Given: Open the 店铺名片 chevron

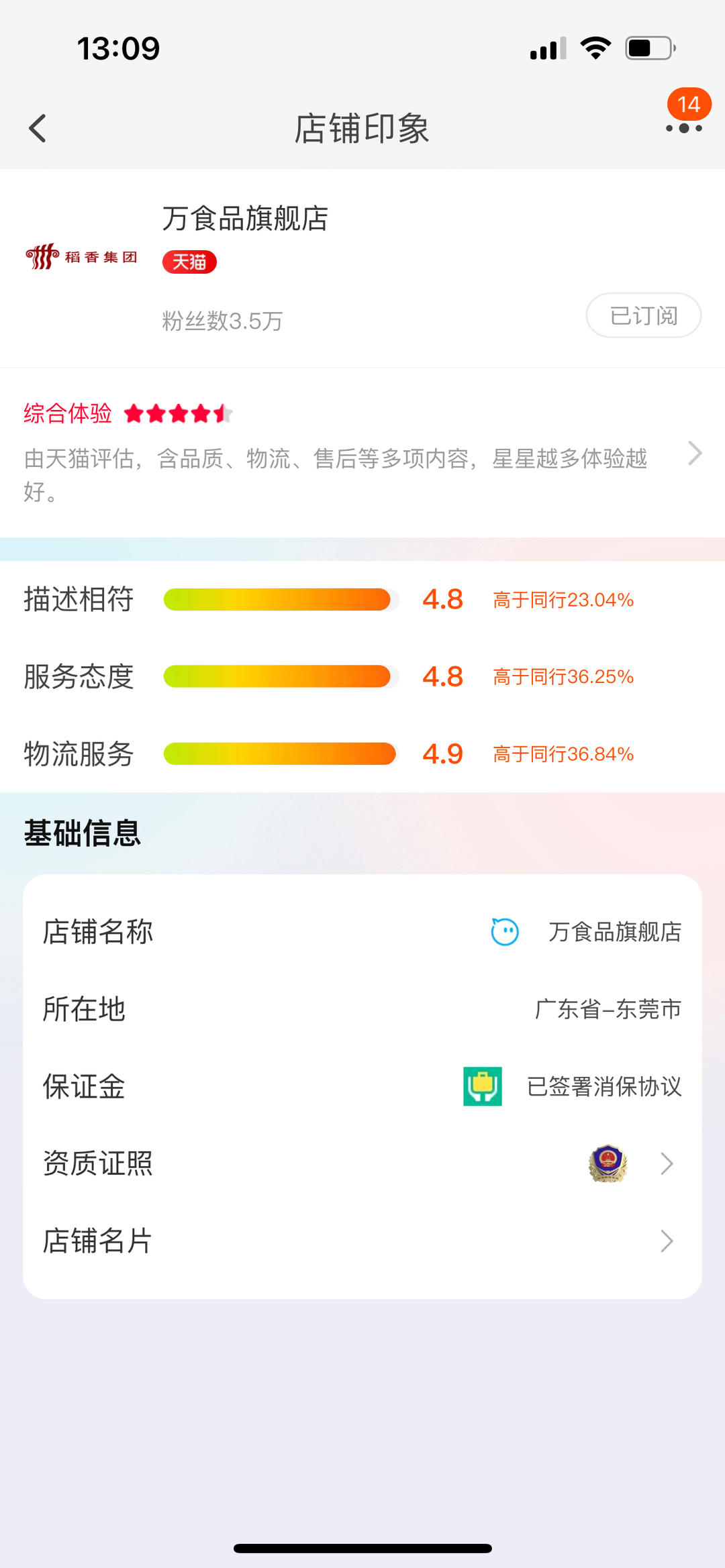Looking at the screenshot, I should [x=666, y=1241].
